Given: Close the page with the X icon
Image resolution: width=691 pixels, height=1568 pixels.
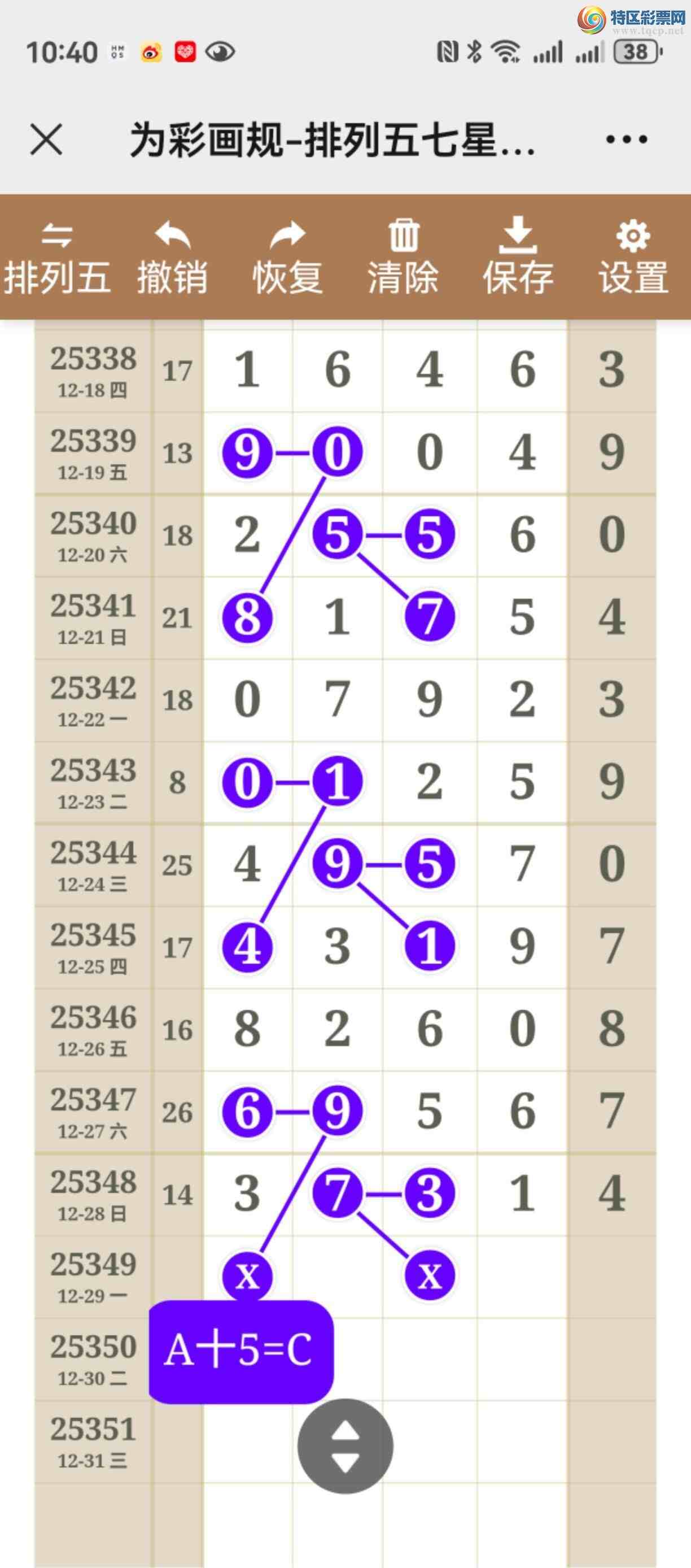Looking at the screenshot, I should tap(46, 140).
